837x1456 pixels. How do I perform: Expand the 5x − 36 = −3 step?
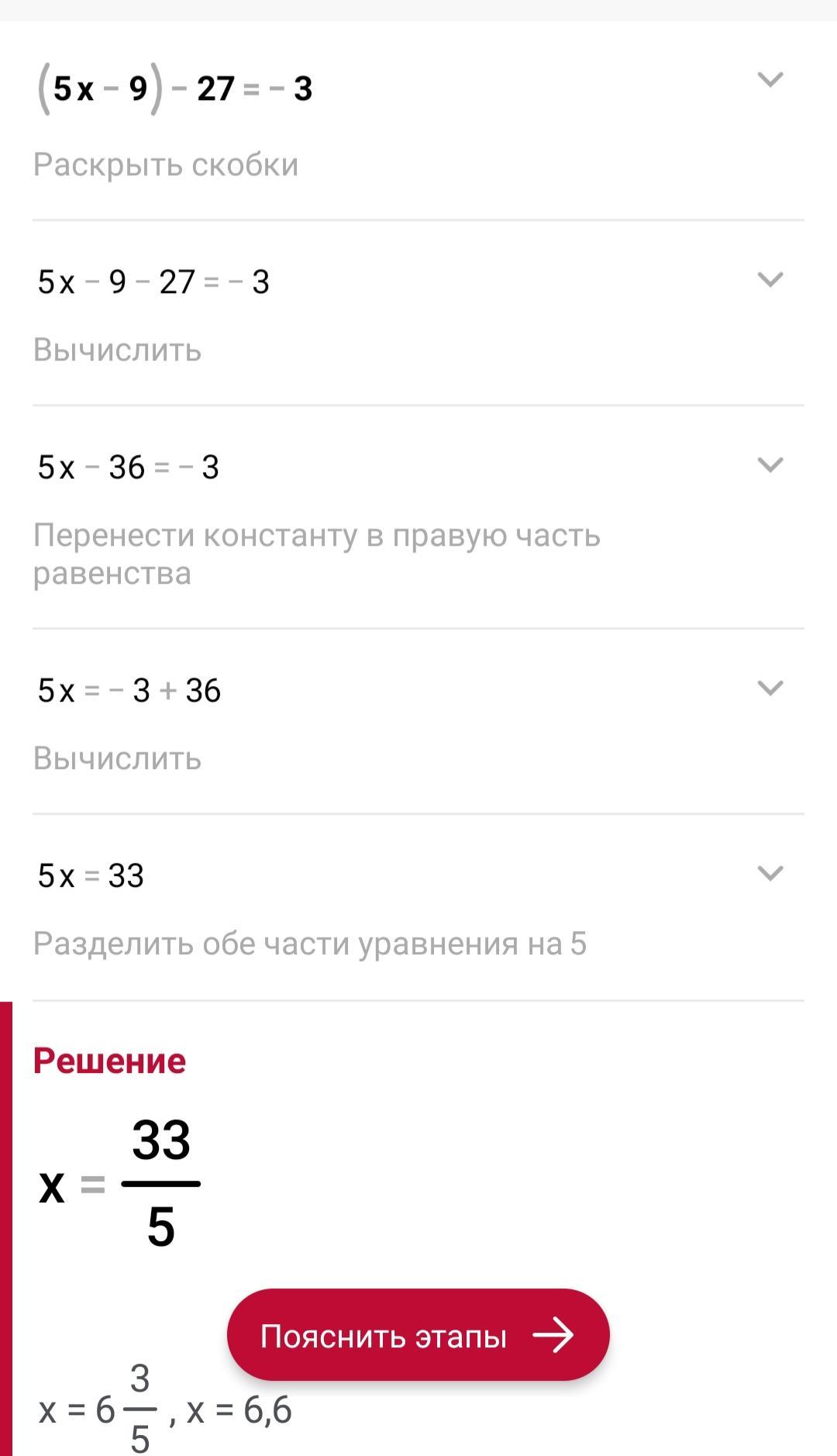[x=770, y=465]
